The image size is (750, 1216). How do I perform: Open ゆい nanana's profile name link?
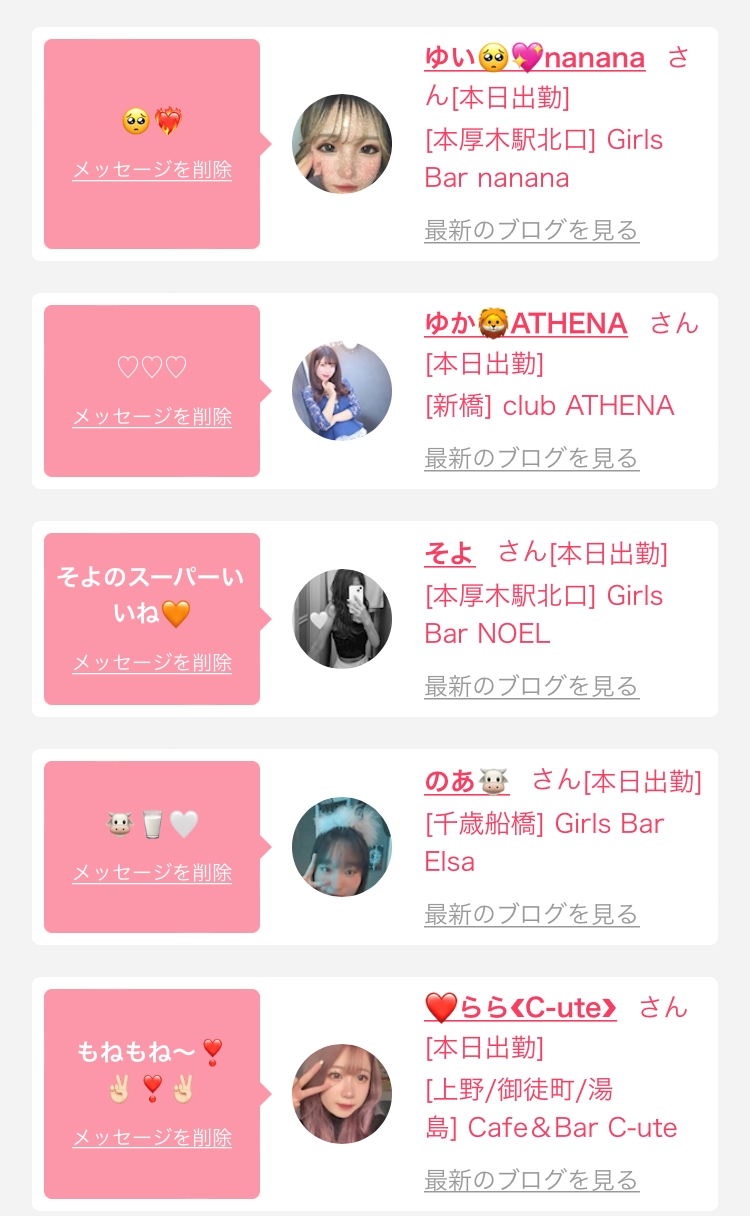535,58
